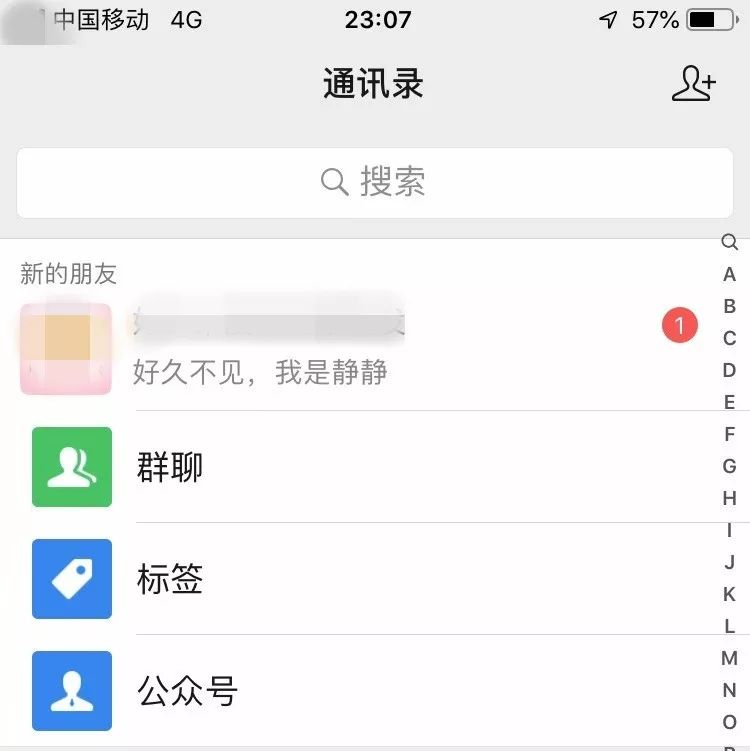Open Official Accounts via the 公众号 icon

pos(71,689)
